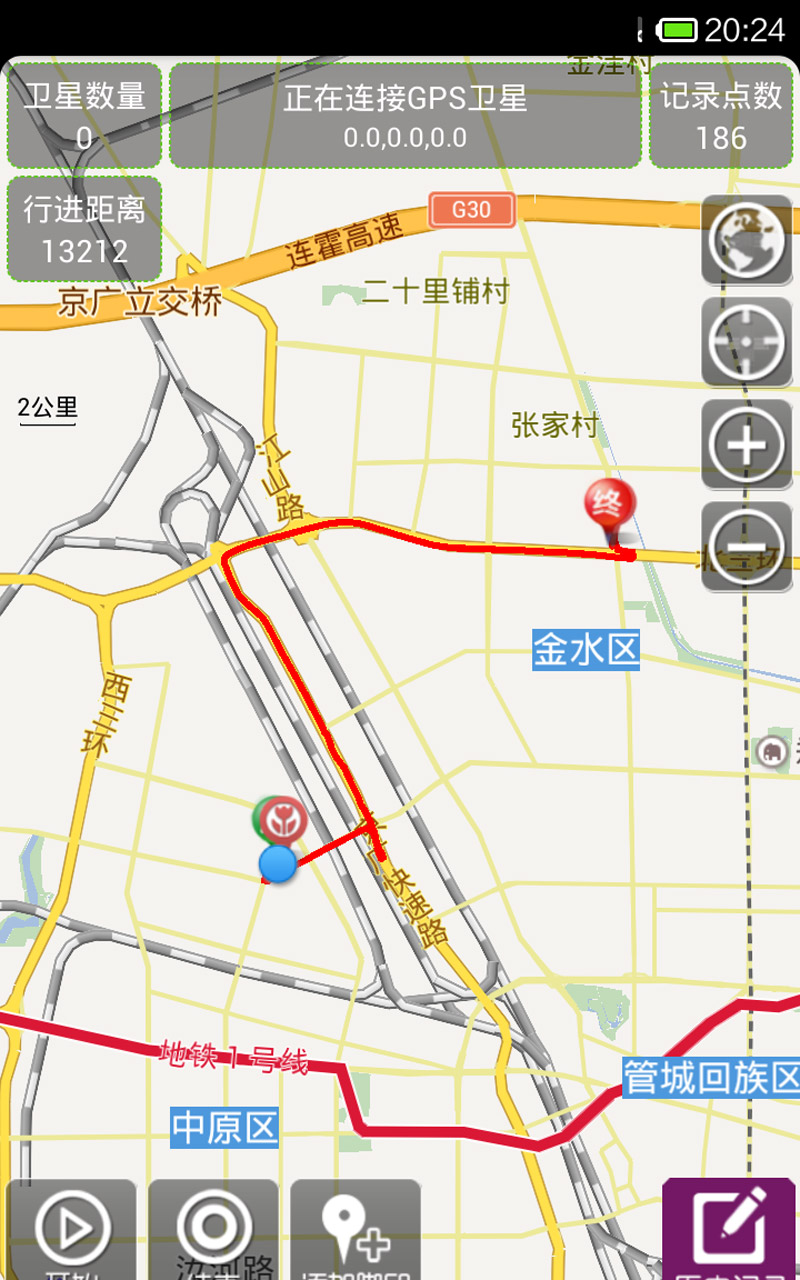Zoom in using the plus button

point(746,444)
